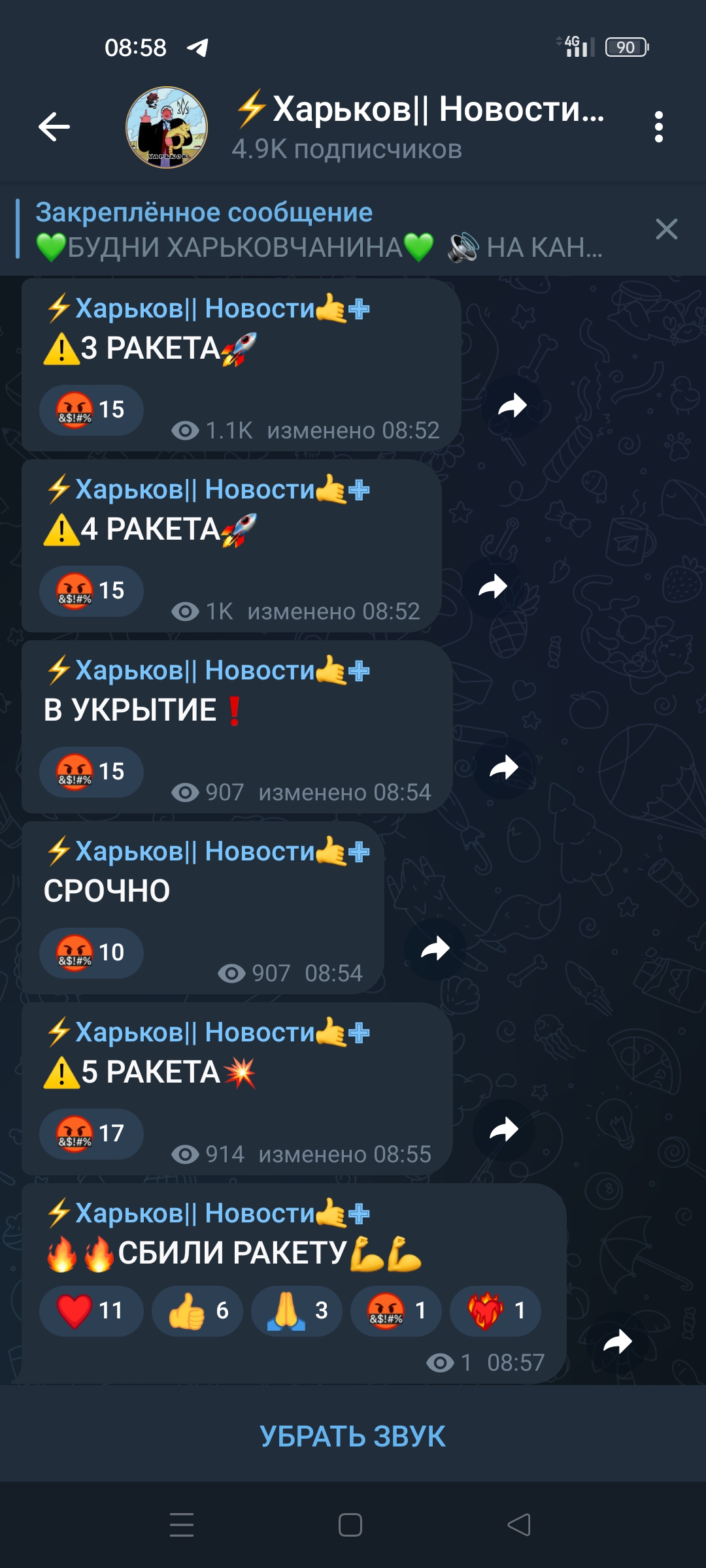
Task: Go back from the channel
Action: click(54, 127)
